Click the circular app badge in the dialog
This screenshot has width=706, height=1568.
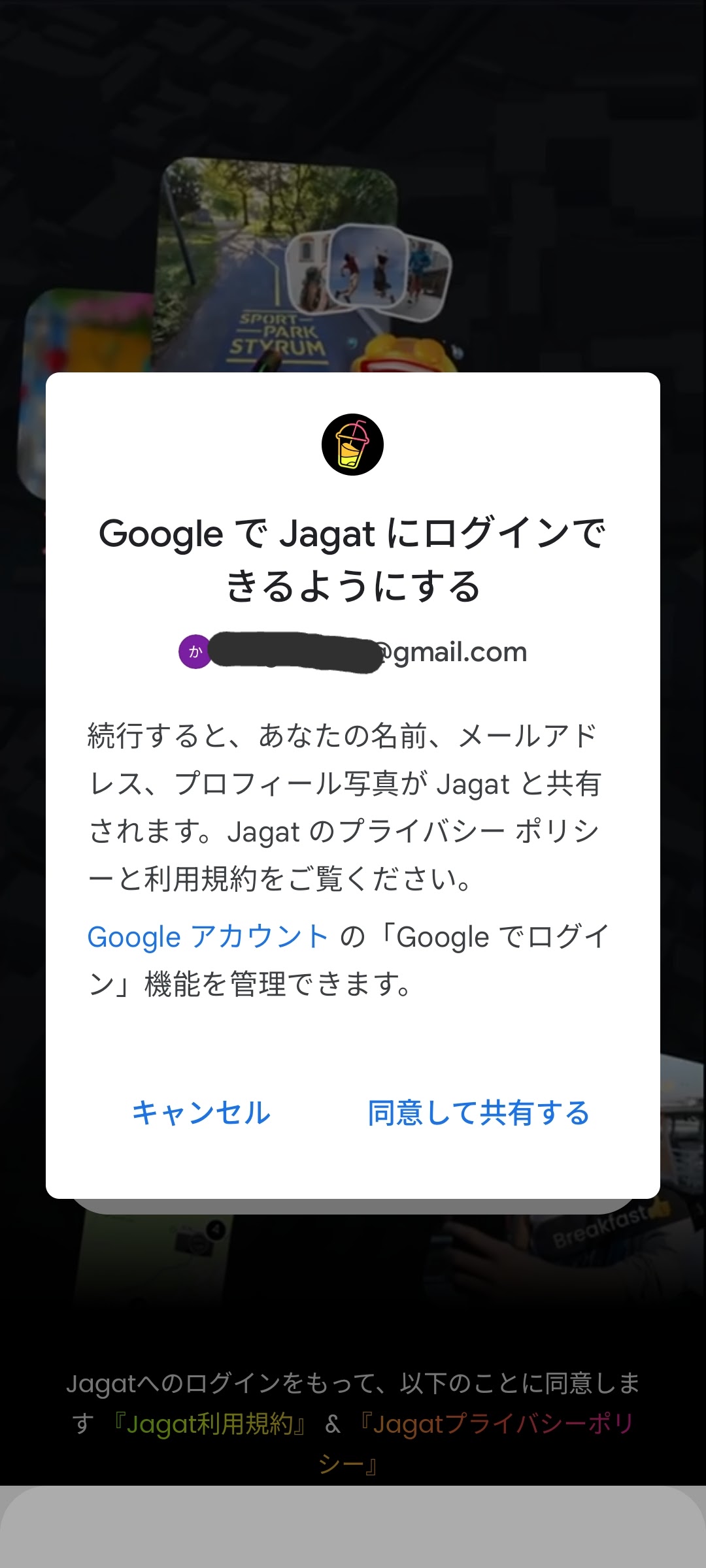click(353, 444)
